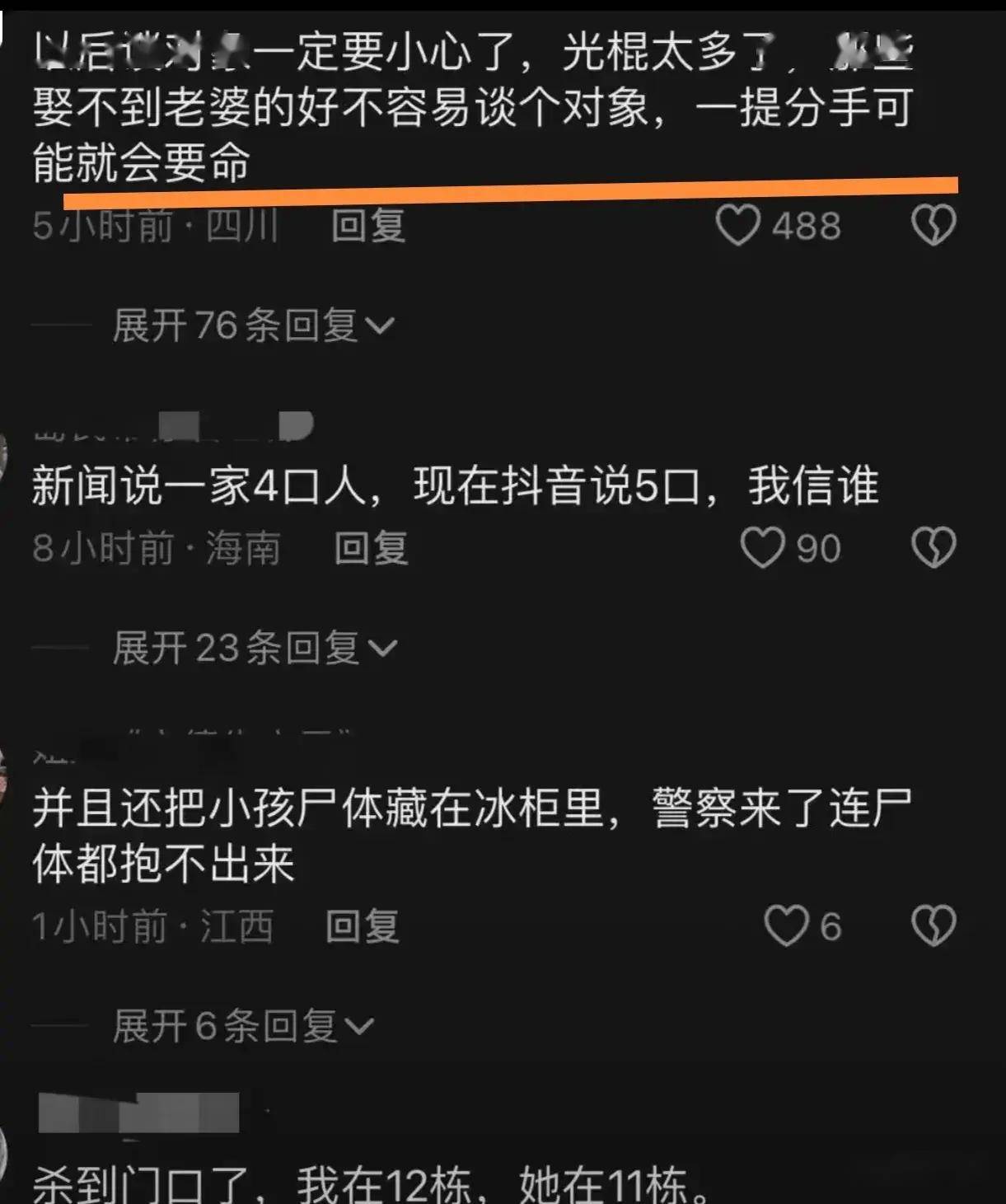Like the Sichuan comment with 488 likes
This screenshot has width=1006, height=1204.
pos(737,225)
